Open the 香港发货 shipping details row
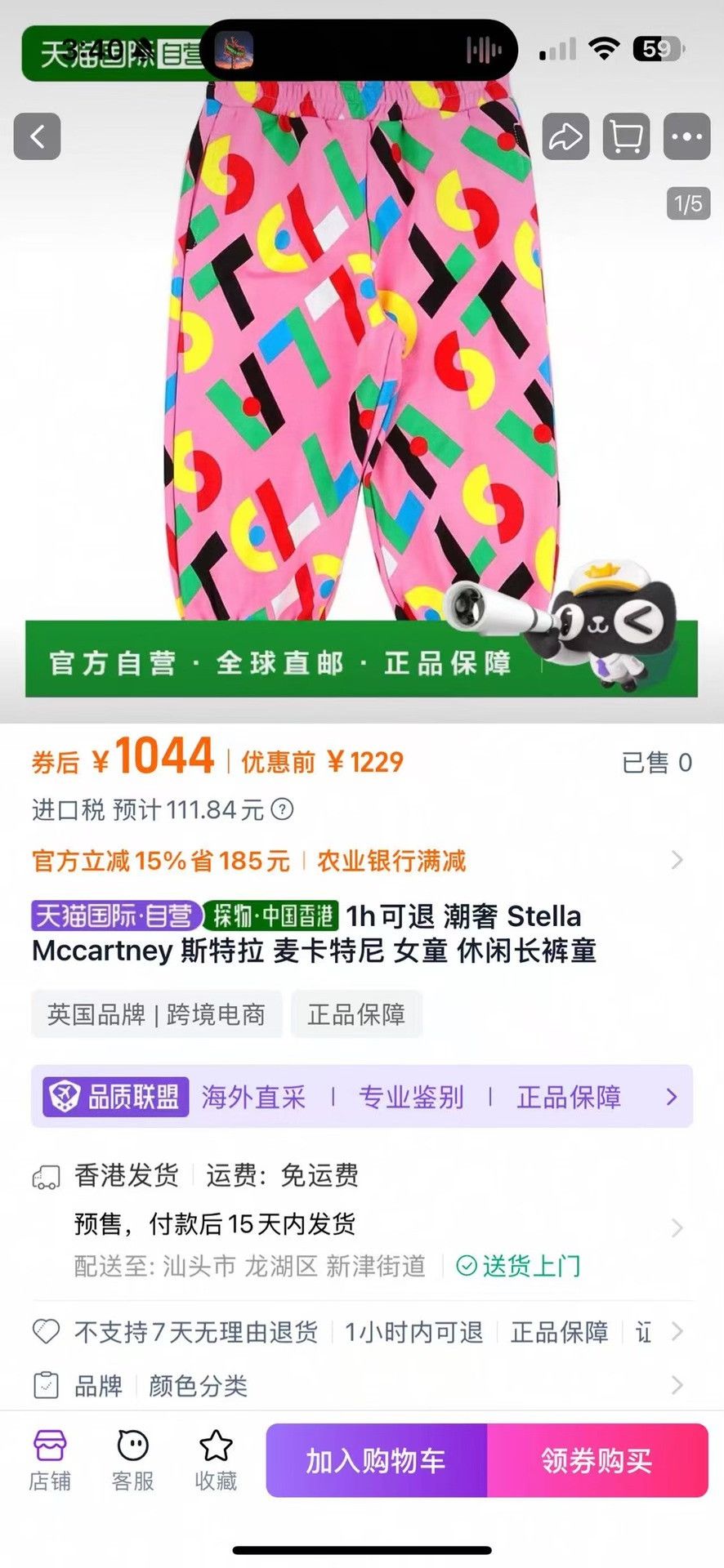The image size is (724, 1568). pos(362,1222)
